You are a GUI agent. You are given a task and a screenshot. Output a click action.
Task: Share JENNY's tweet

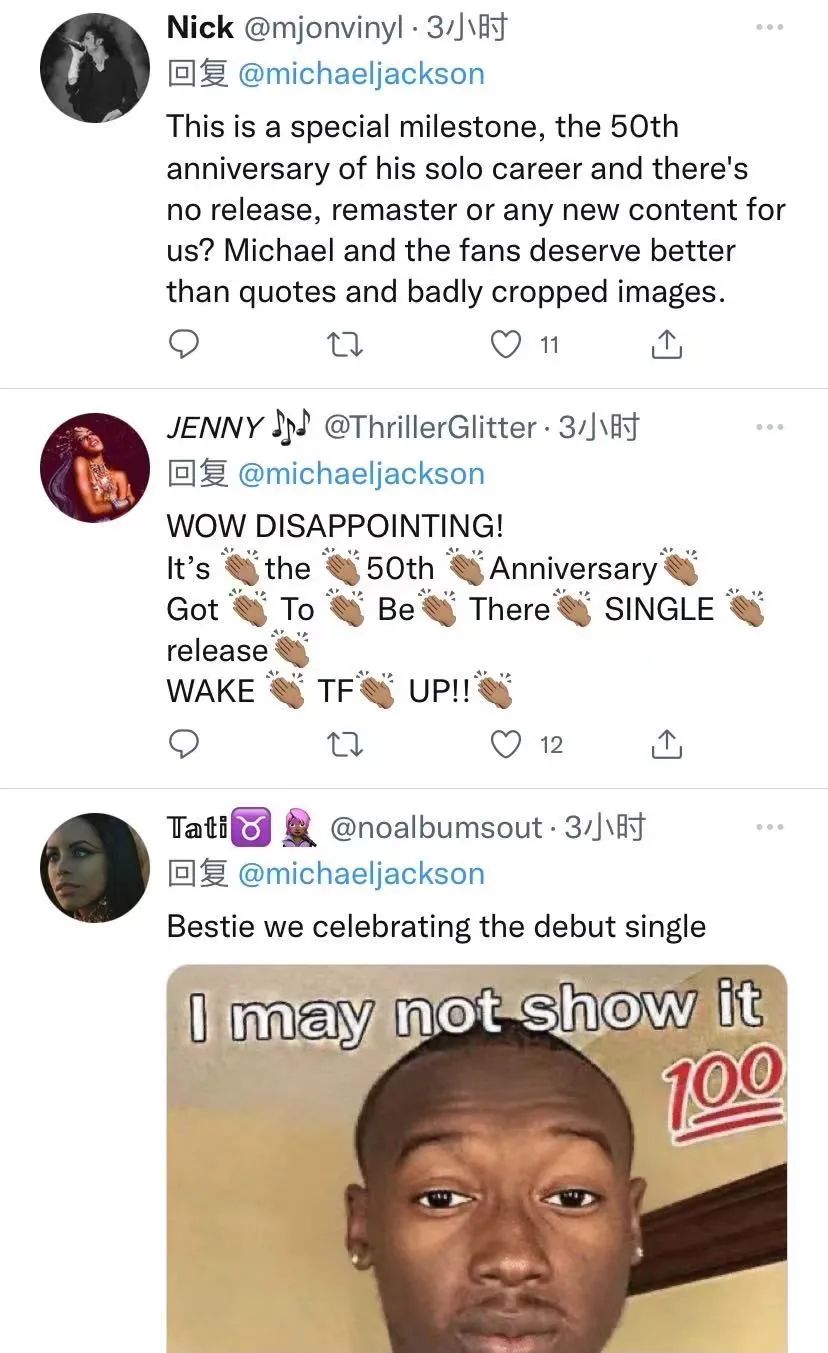(667, 745)
